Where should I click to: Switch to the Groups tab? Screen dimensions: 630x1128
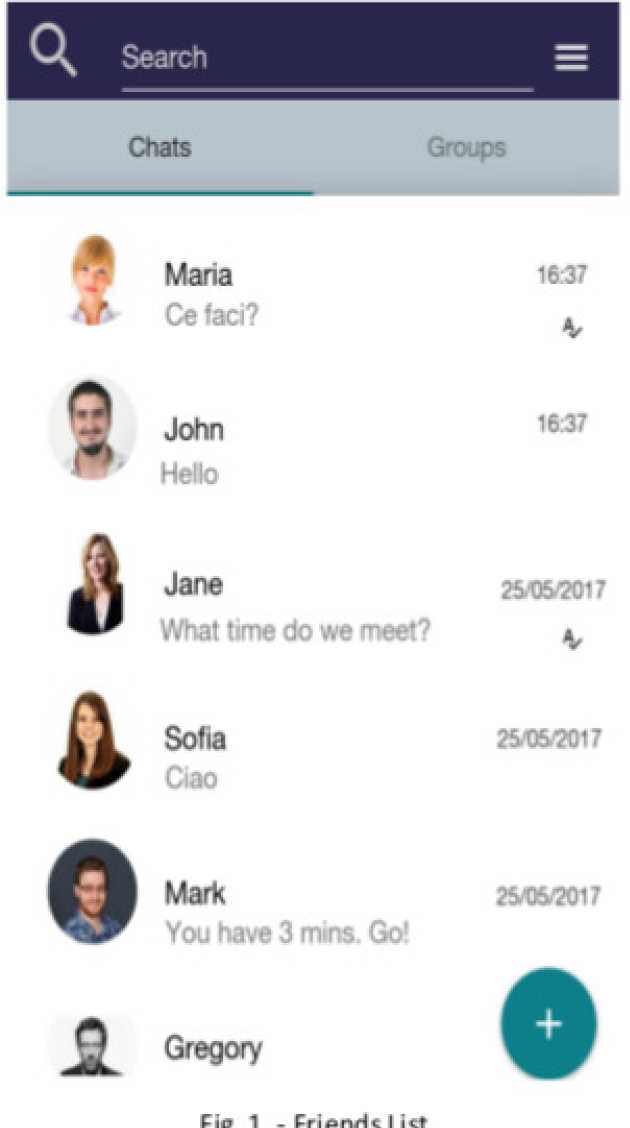(466, 148)
